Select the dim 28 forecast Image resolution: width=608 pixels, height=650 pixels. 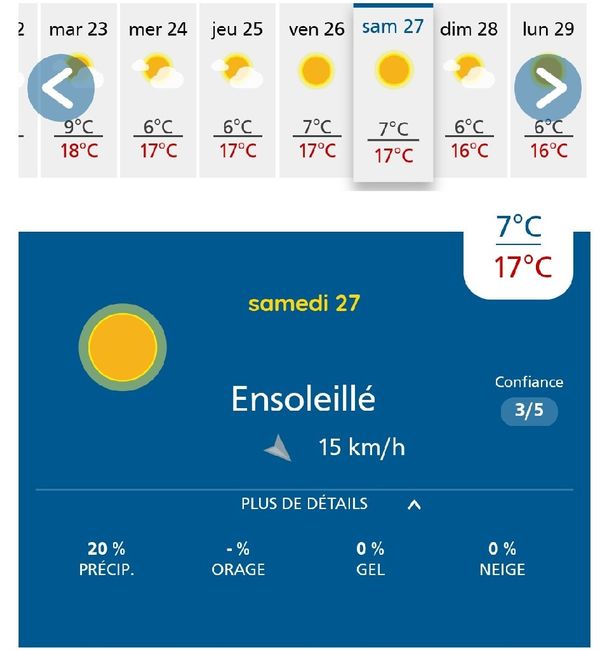(469, 90)
